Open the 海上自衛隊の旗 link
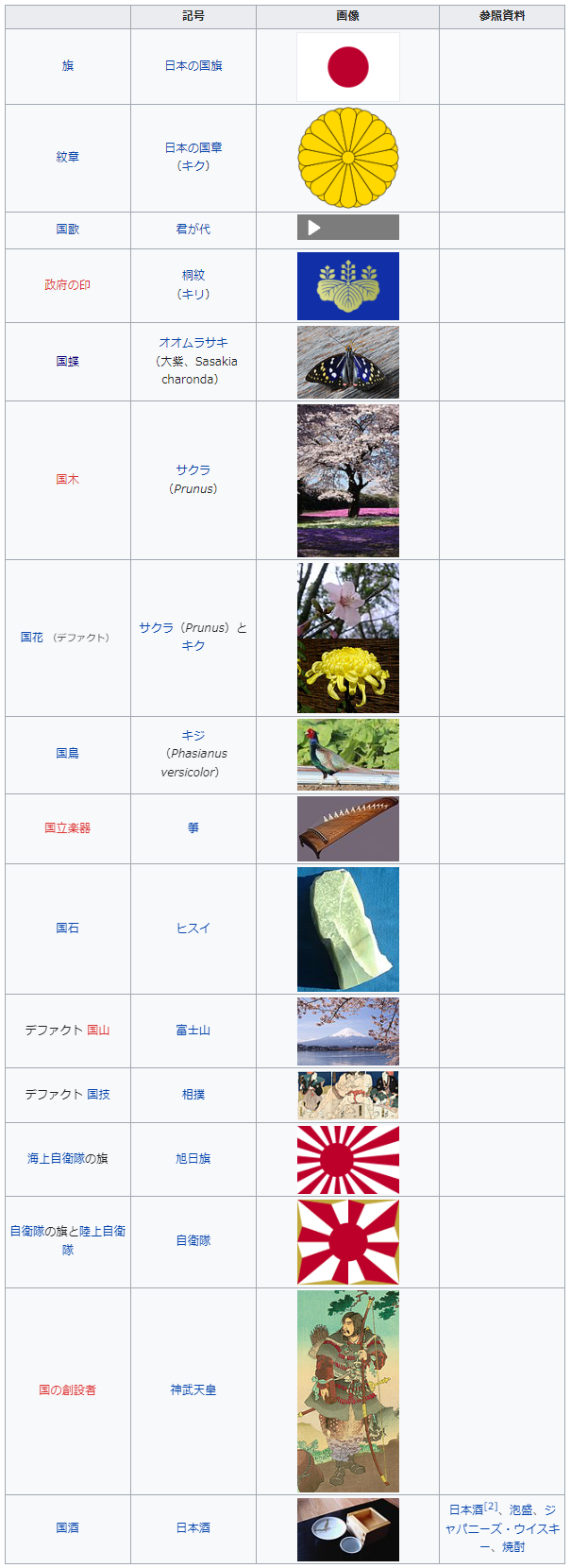This screenshot has width=571, height=1568. (68, 1159)
